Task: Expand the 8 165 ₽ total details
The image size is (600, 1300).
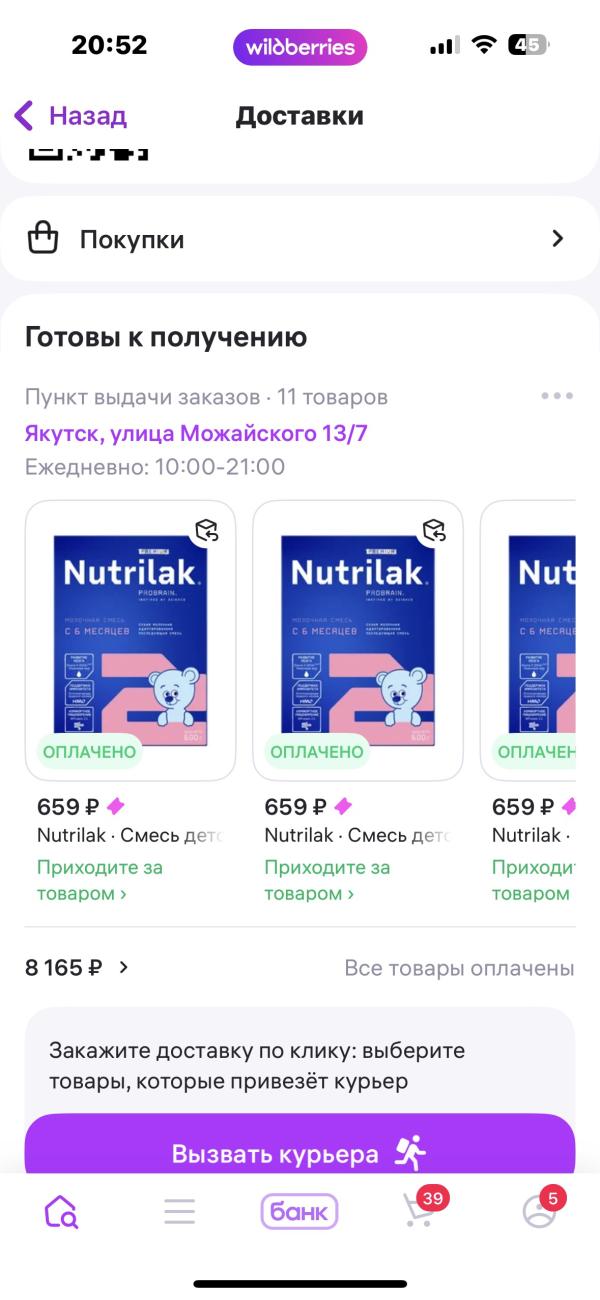Action: click(x=78, y=967)
